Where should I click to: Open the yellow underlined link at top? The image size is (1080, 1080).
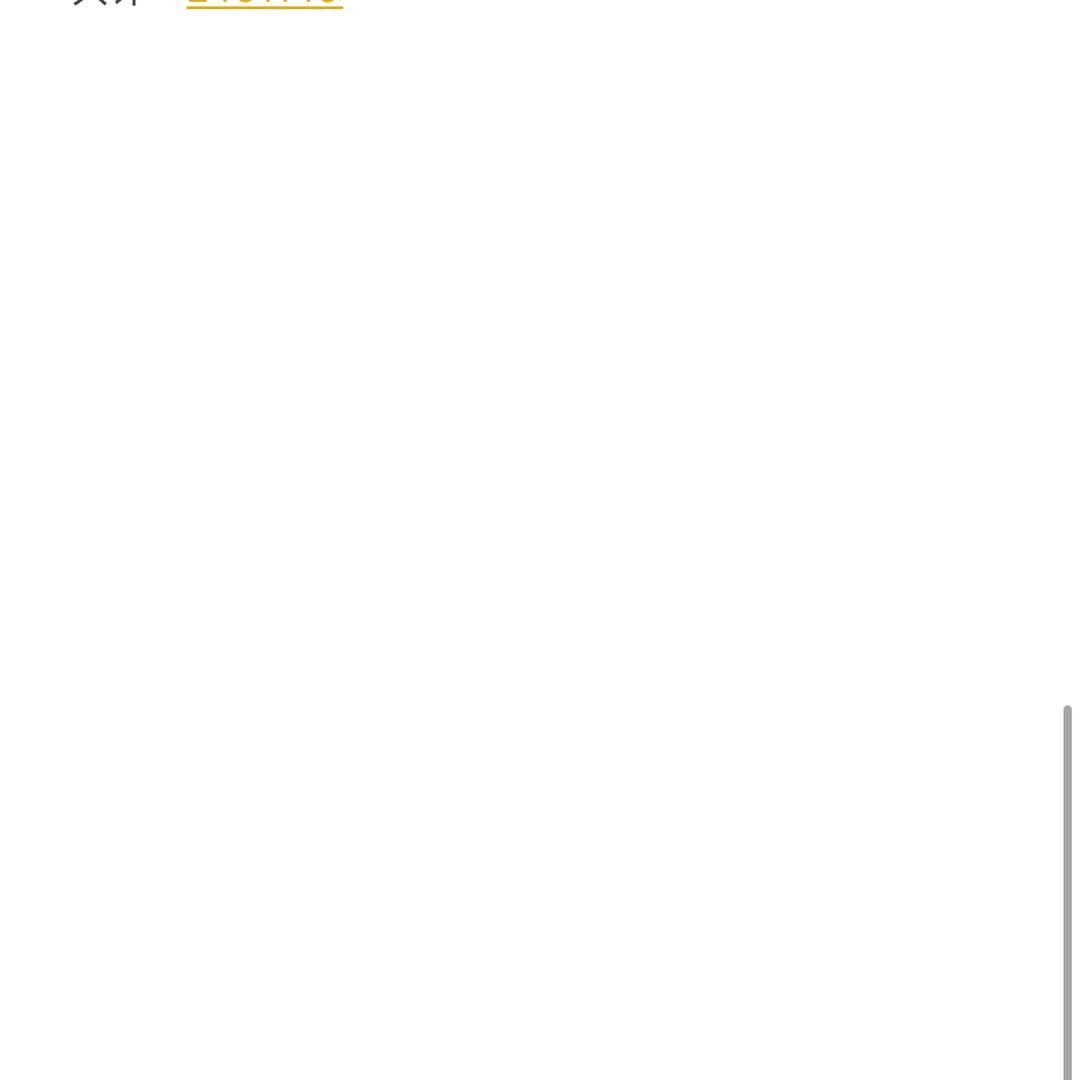pyautogui.click(x=264, y=3)
